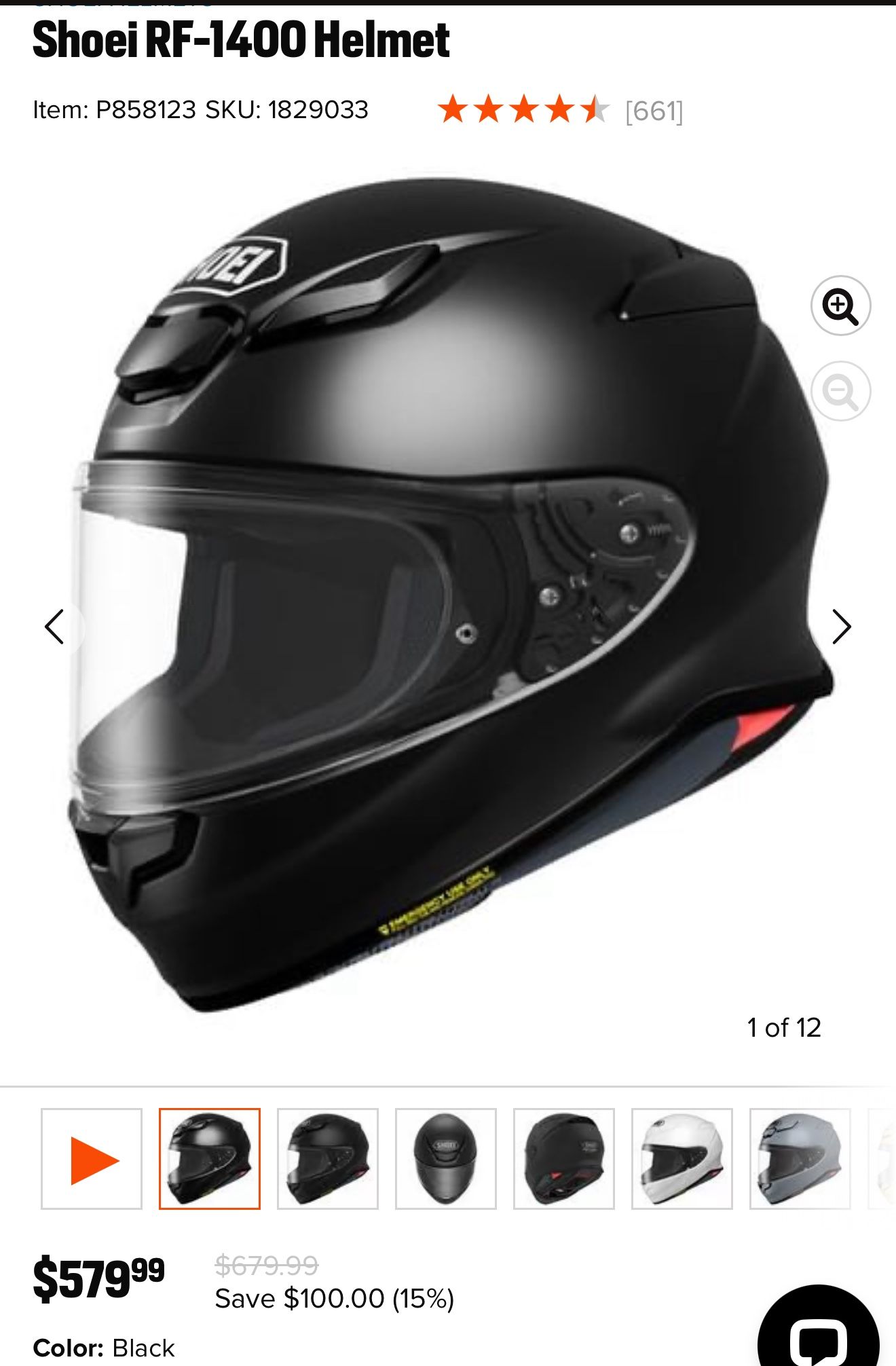Viewport: 896px width, 1366px height.
Task: Select the white helmet thumbnail
Action: pyautogui.click(x=682, y=1159)
